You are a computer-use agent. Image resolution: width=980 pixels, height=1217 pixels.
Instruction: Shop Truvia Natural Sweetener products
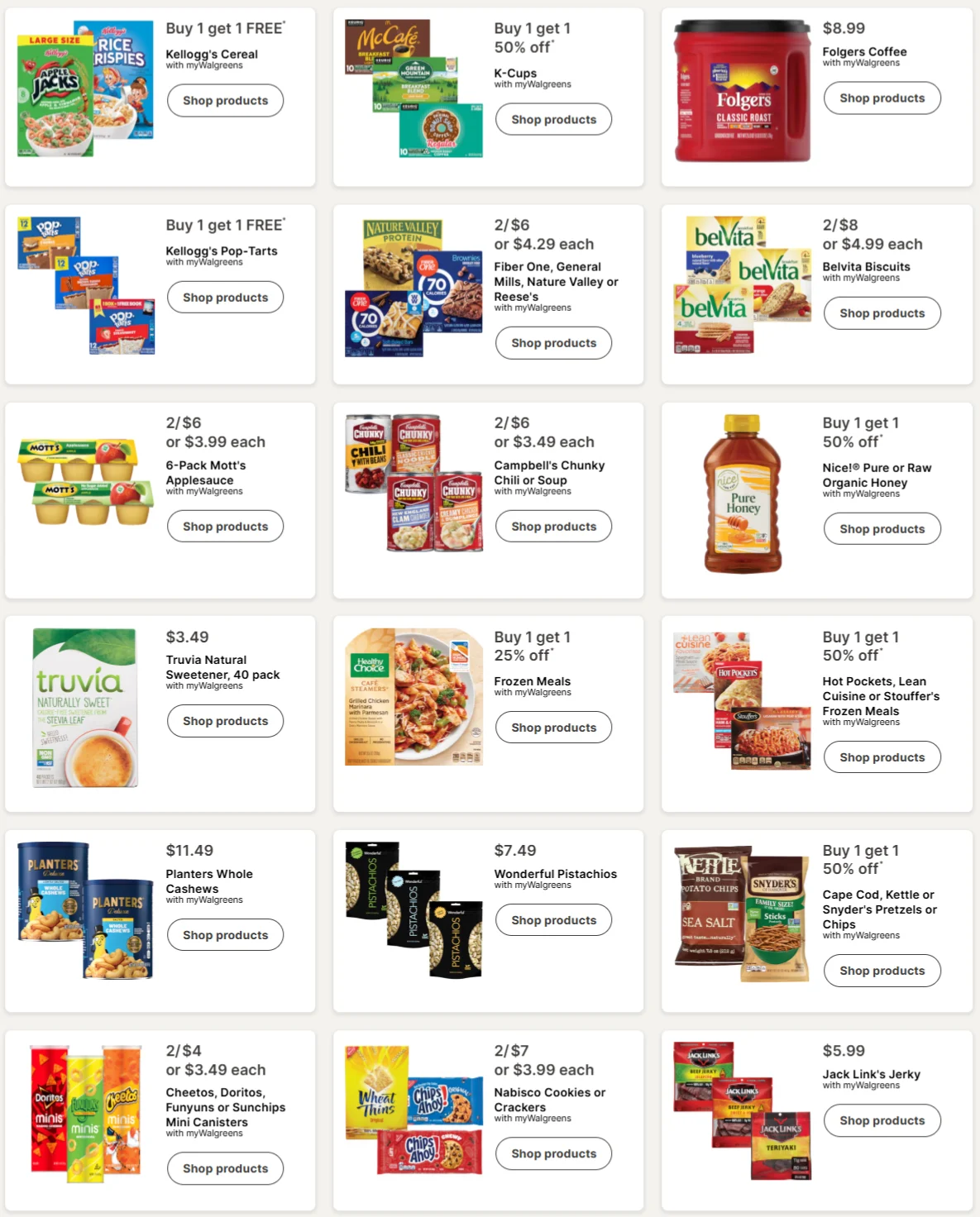click(x=225, y=720)
